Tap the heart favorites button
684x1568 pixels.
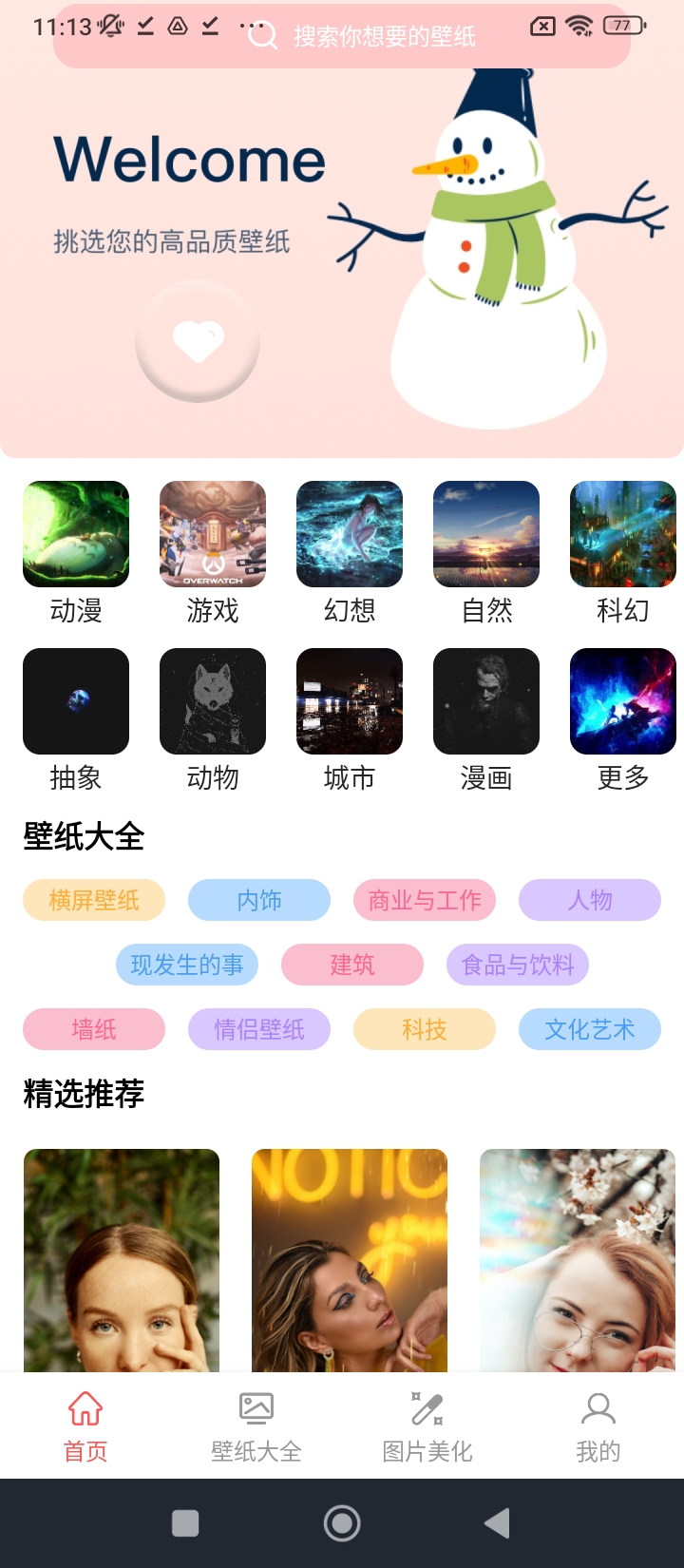point(198,342)
